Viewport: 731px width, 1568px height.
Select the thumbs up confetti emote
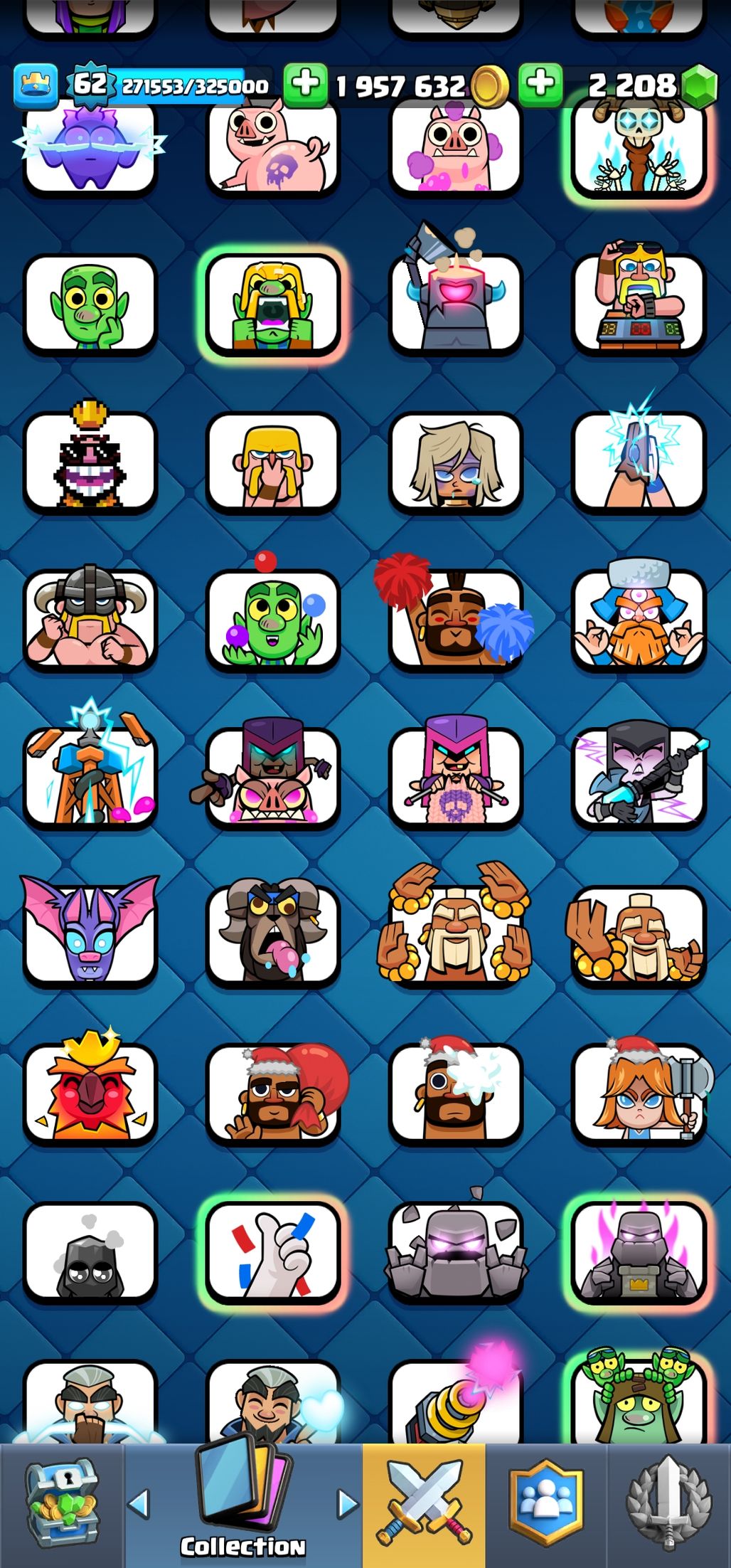(273, 1254)
